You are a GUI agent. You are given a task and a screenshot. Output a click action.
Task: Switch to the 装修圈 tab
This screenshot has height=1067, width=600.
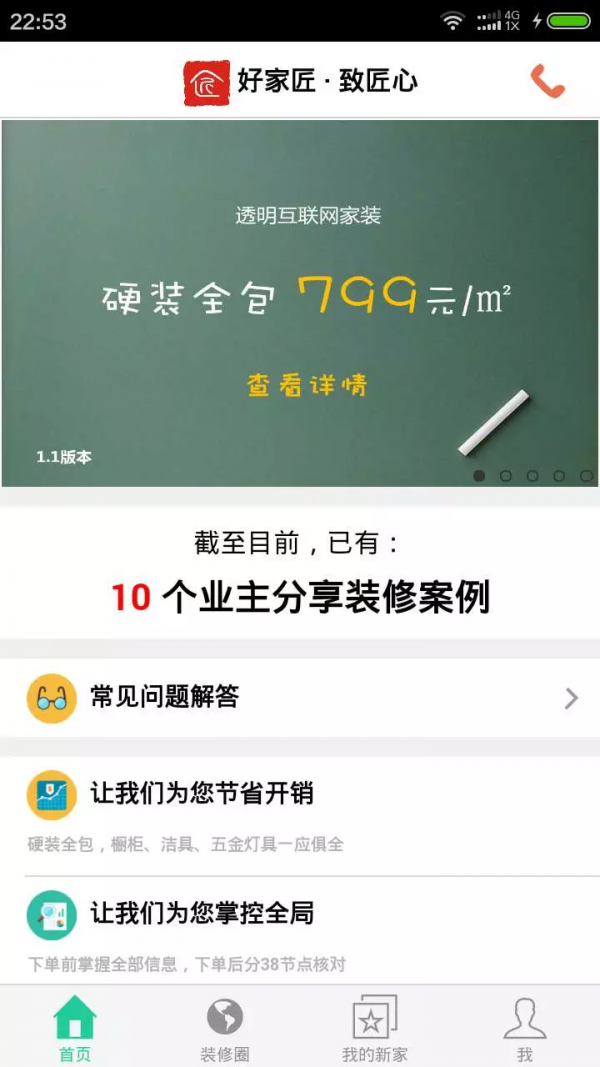(x=225, y=1028)
